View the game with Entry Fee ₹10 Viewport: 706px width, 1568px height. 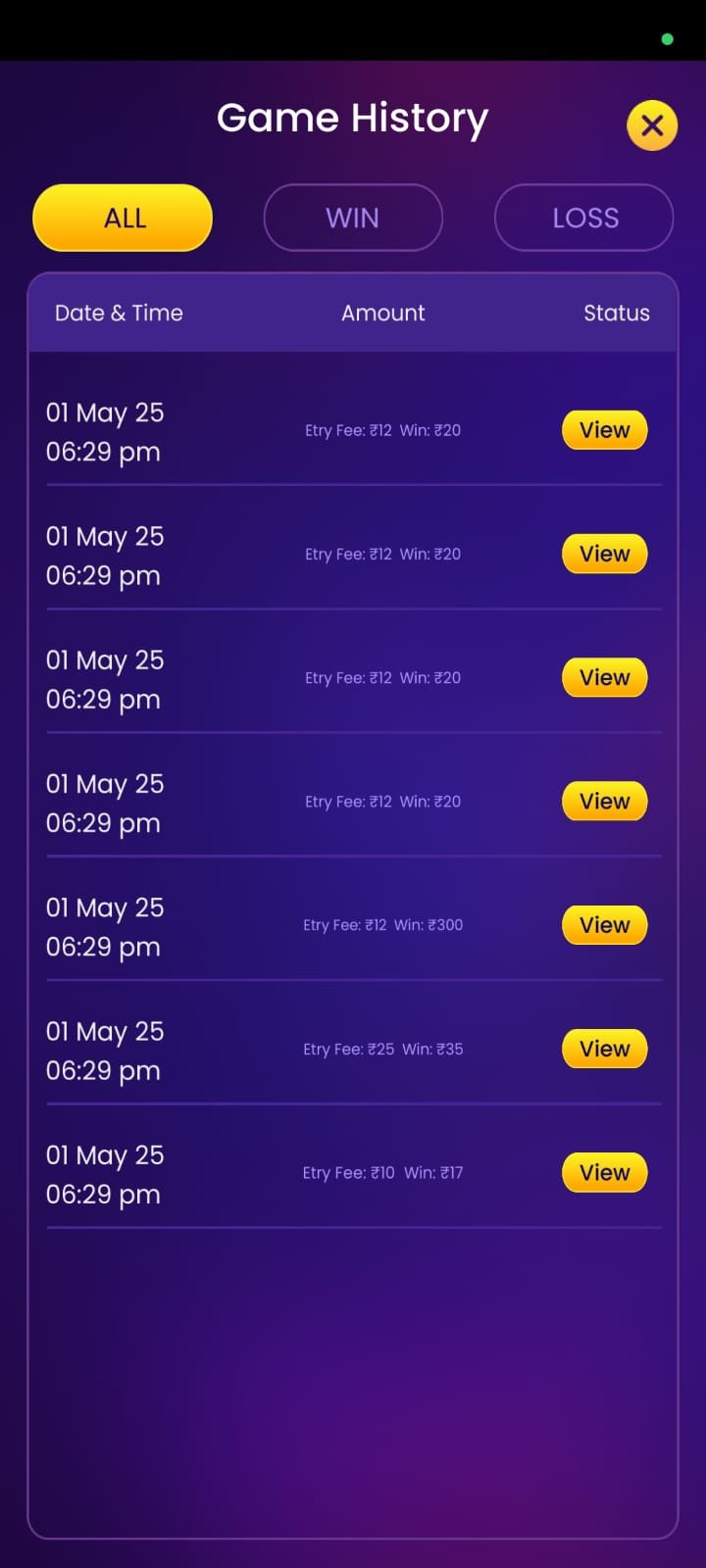[604, 1172]
